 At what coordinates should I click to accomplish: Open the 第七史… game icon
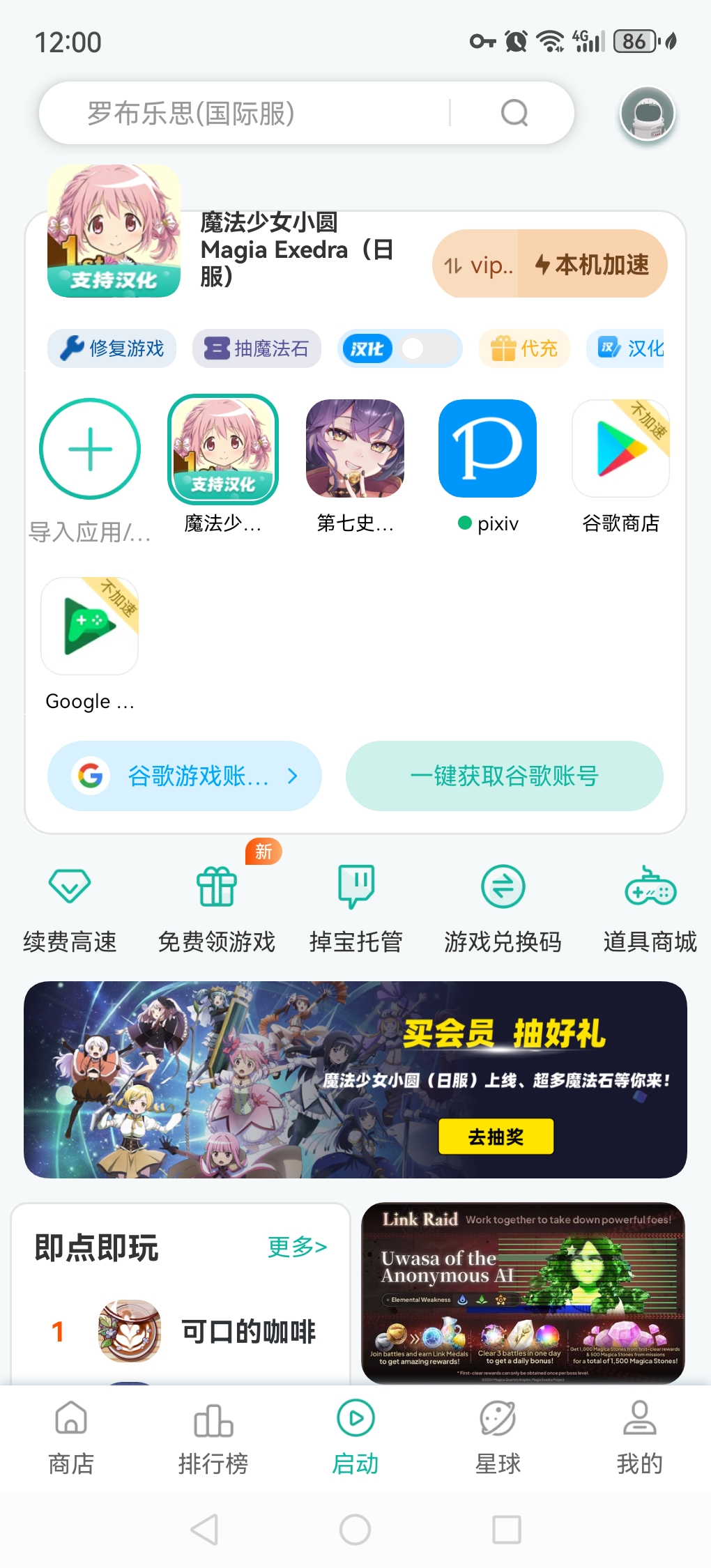click(x=355, y=449)
